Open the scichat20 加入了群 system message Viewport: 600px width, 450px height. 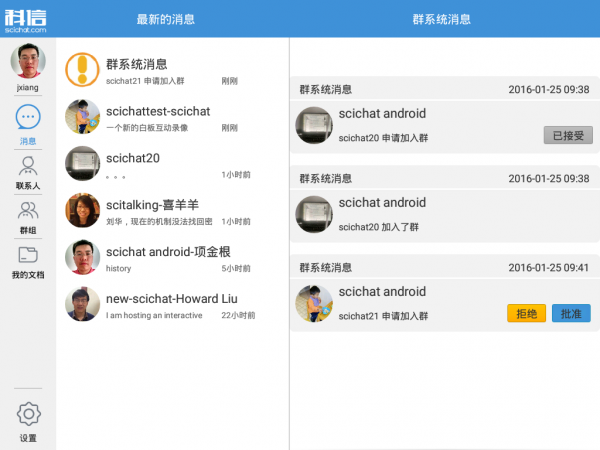pyautogui.click(x=443, y=214)
